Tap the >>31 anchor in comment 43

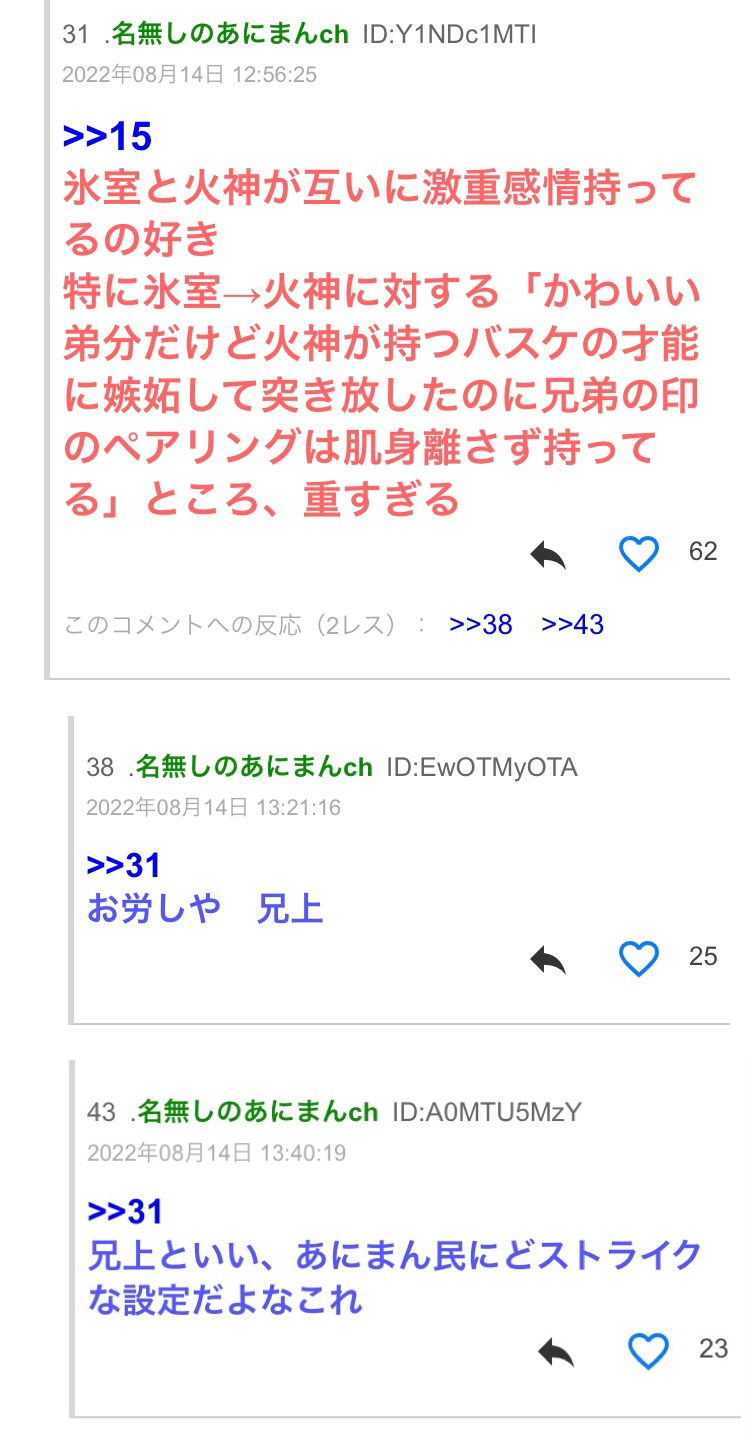pyautogui.click(x=125, y=1212)
